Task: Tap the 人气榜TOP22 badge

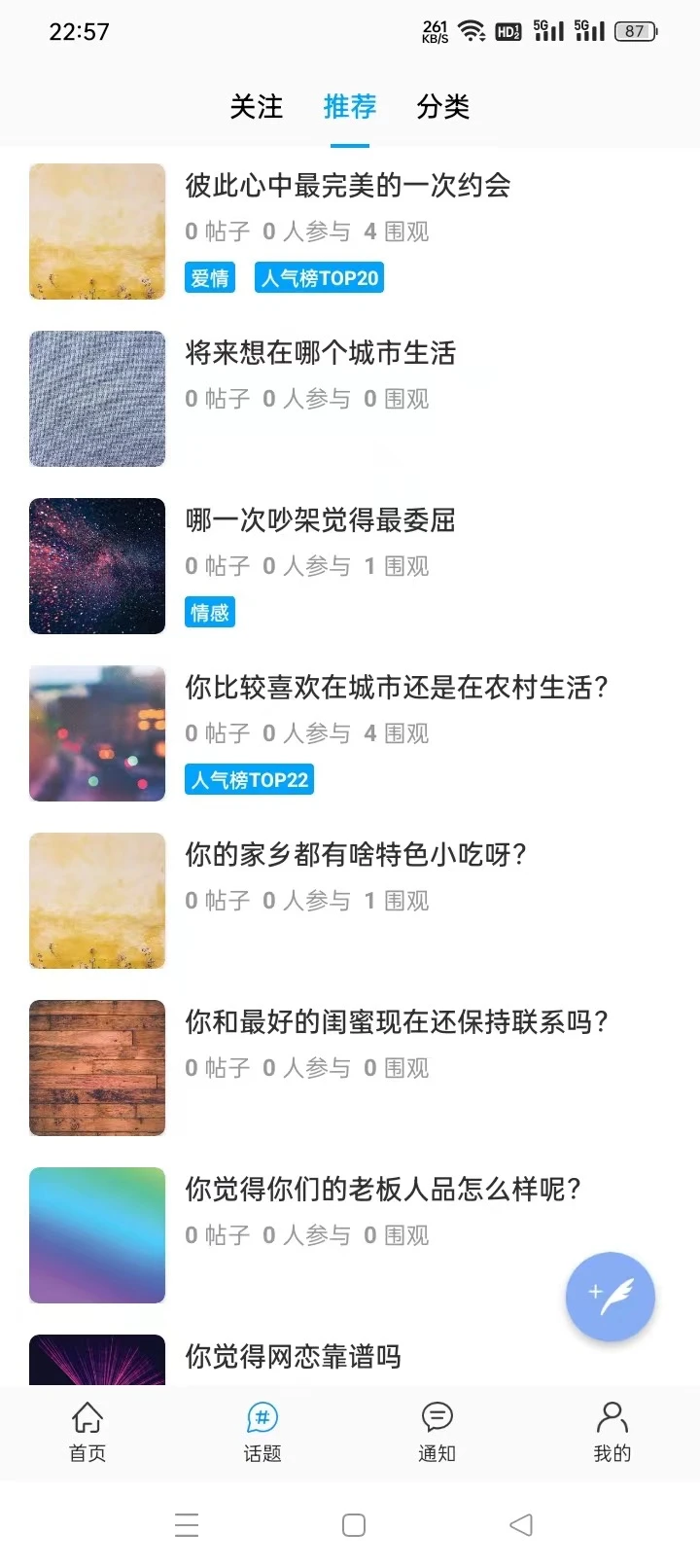Action: point(249,779)
